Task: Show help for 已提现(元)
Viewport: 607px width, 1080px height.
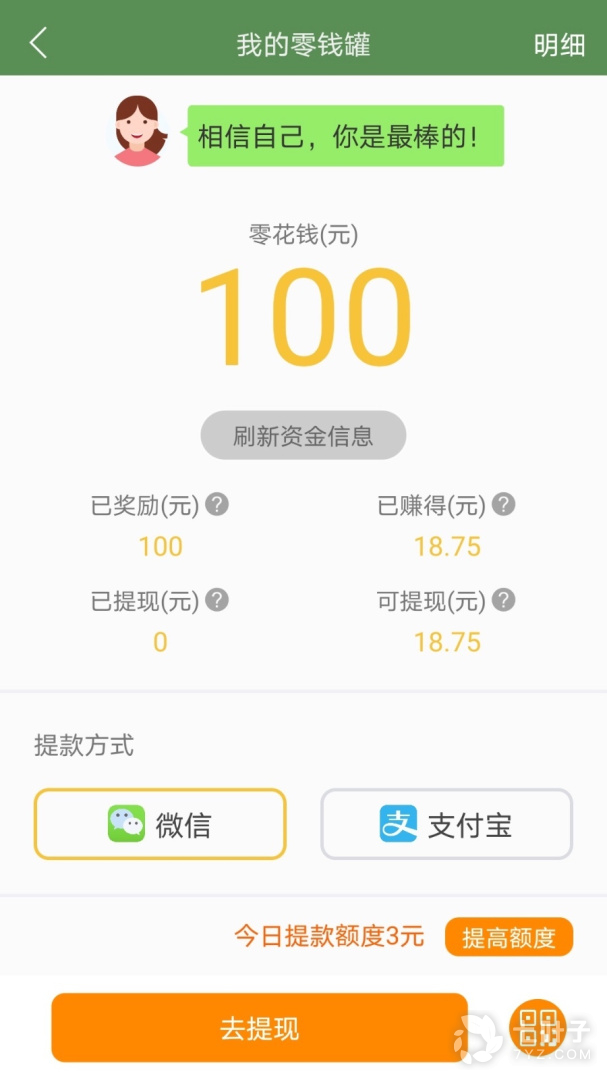Action: tap(217, 600)
